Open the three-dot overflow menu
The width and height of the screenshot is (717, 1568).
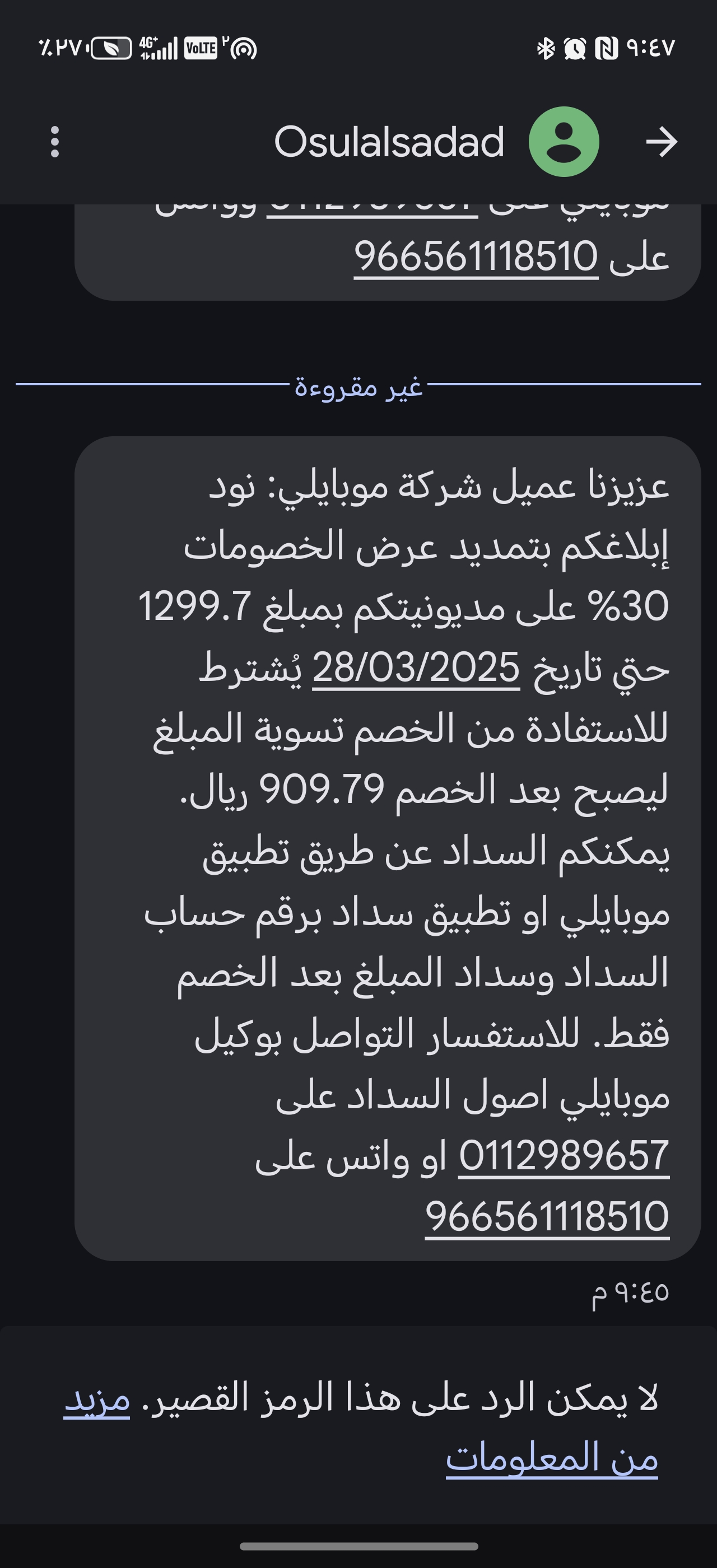click(55, 142)
